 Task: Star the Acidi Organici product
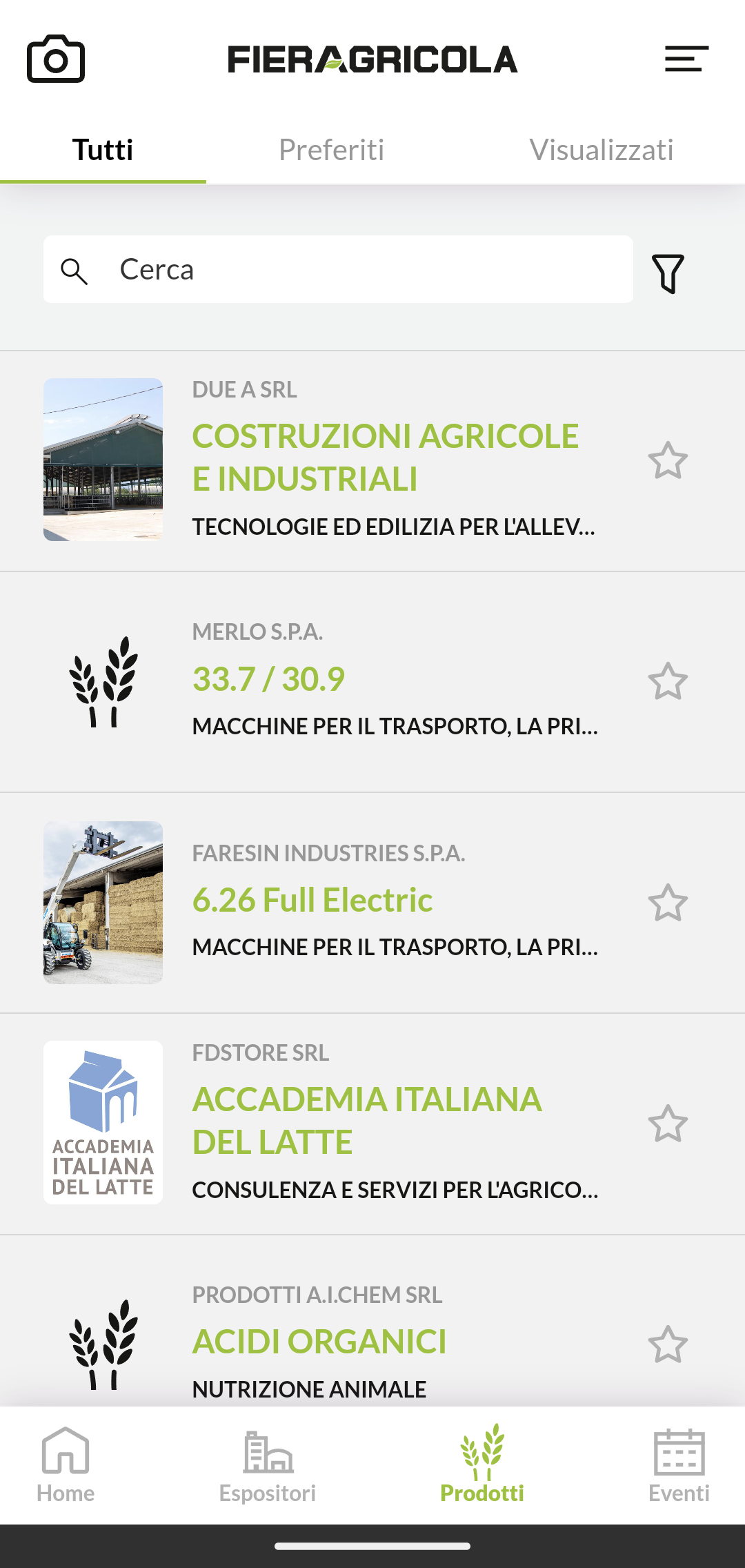point(668,1344)
